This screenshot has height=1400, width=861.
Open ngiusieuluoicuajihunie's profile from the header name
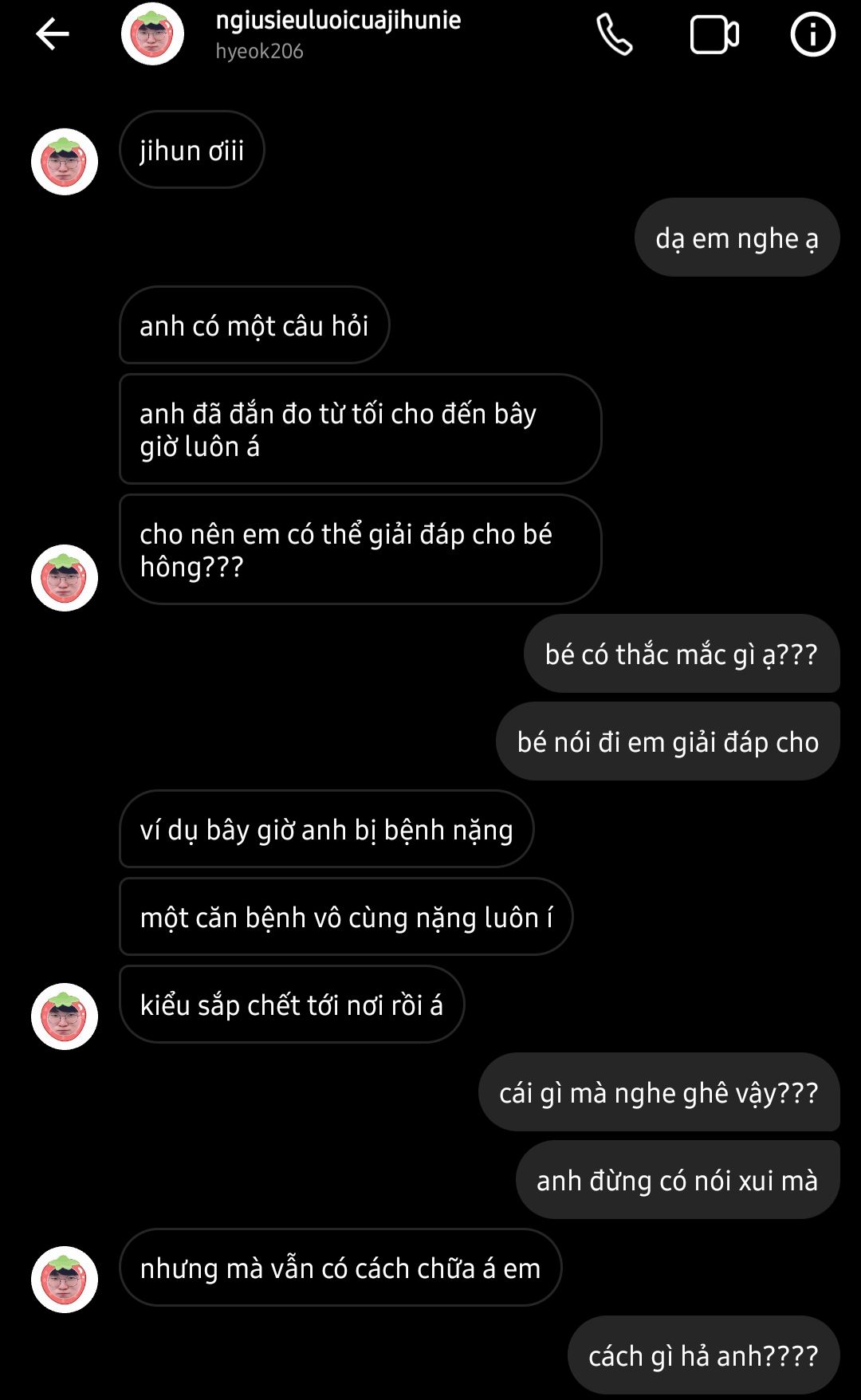click(x=338, y=21)
